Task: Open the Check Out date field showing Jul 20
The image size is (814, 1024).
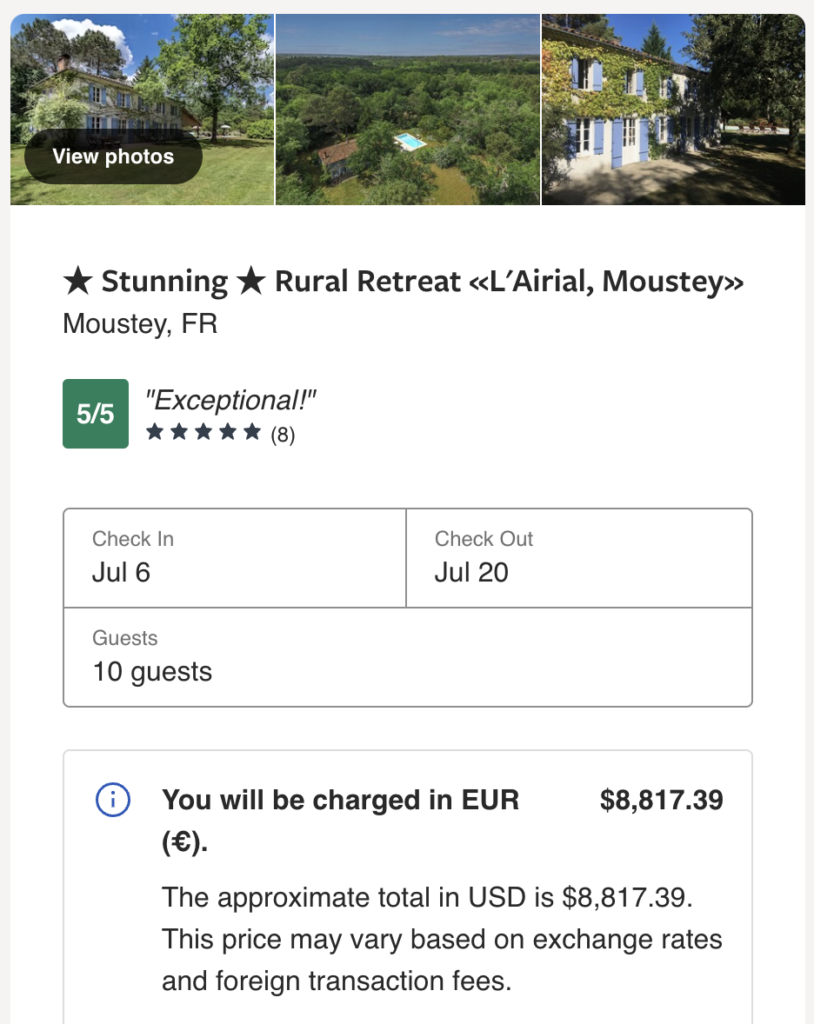Action: pos(578,558)
